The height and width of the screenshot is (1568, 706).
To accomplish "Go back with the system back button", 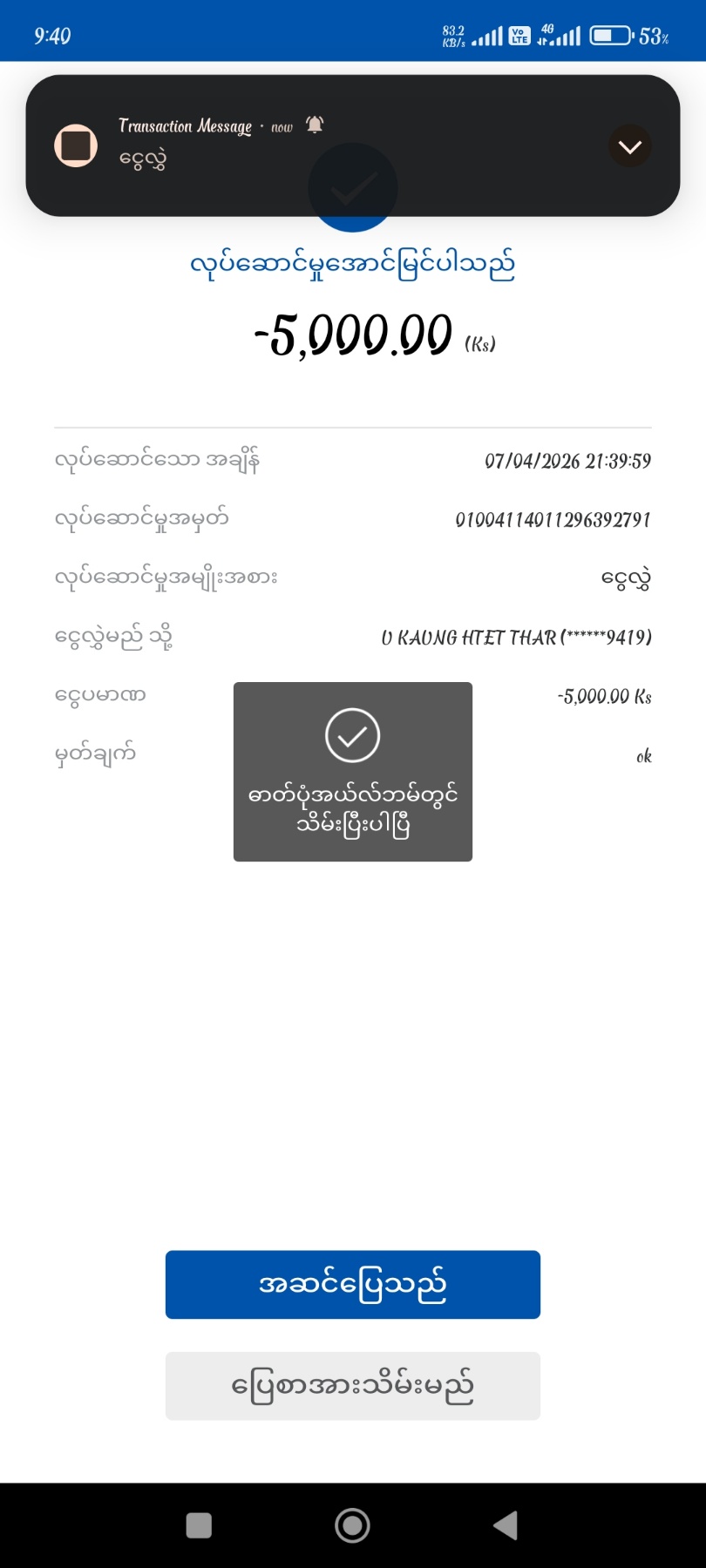I will click(506, 1525).
